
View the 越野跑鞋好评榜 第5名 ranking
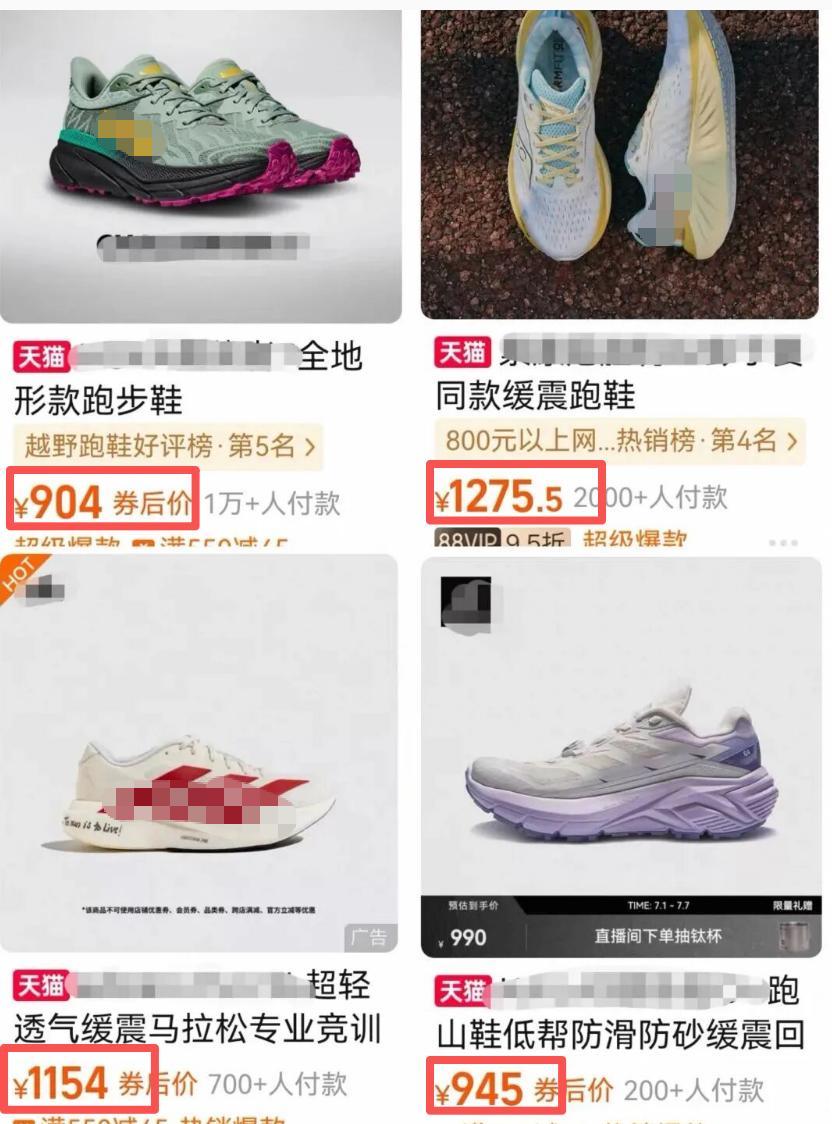170,445
